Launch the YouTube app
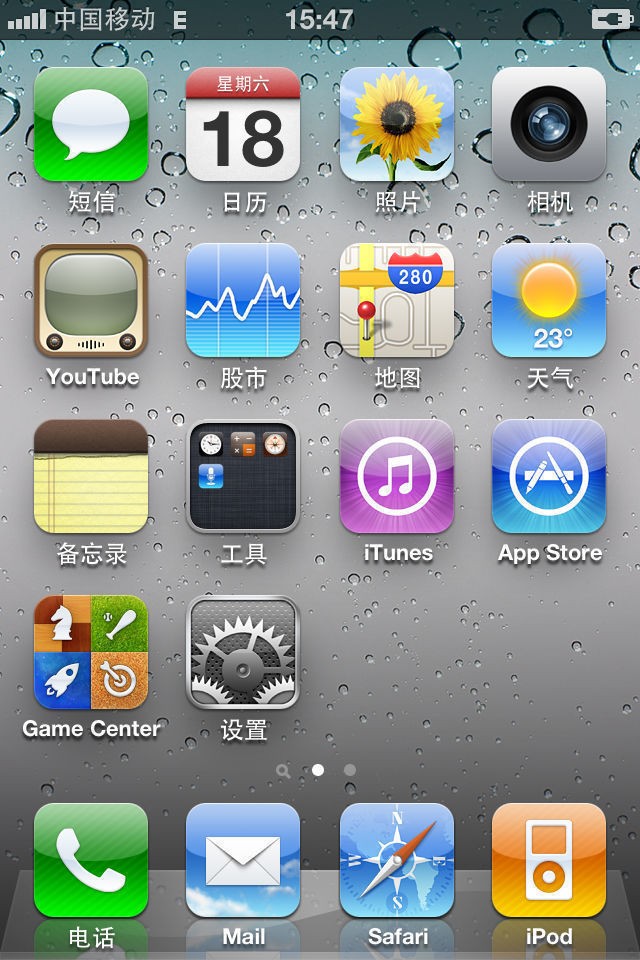 click(x=91, y=300)
